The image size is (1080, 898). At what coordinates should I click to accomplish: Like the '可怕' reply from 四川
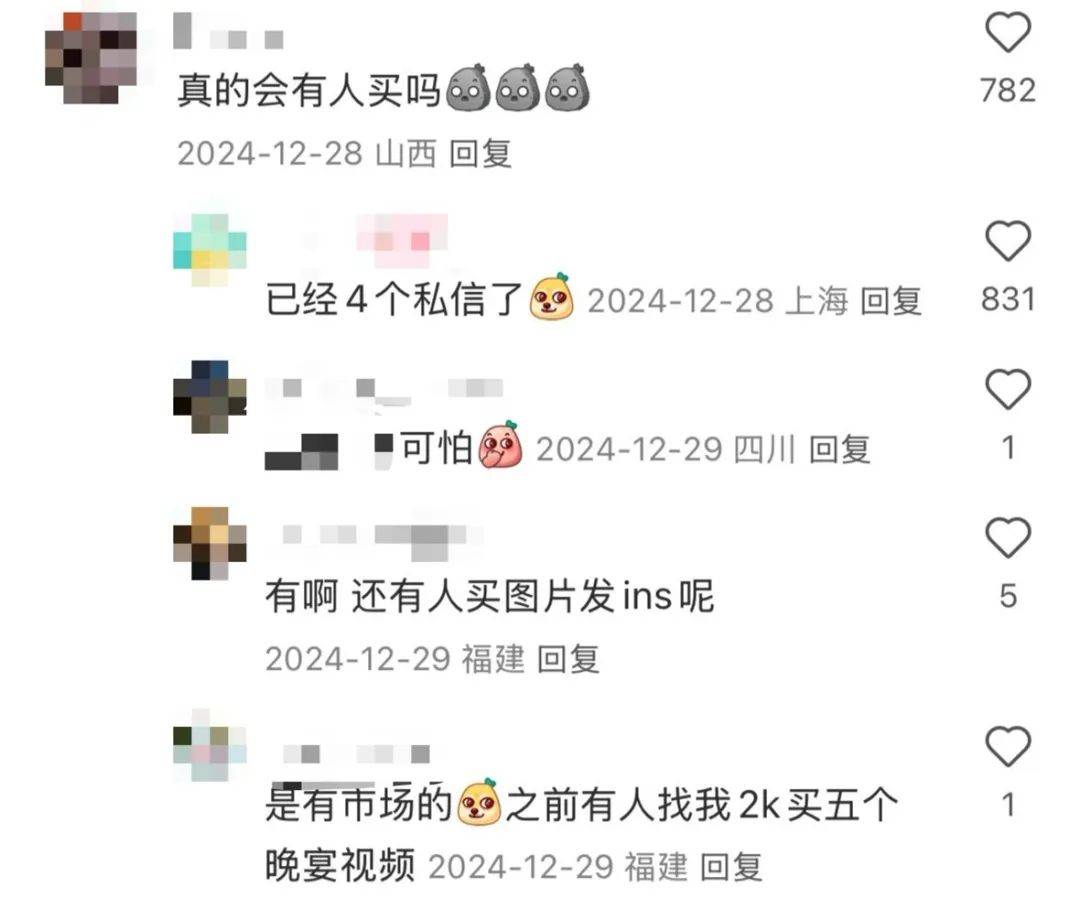(x=1008, y=390)
